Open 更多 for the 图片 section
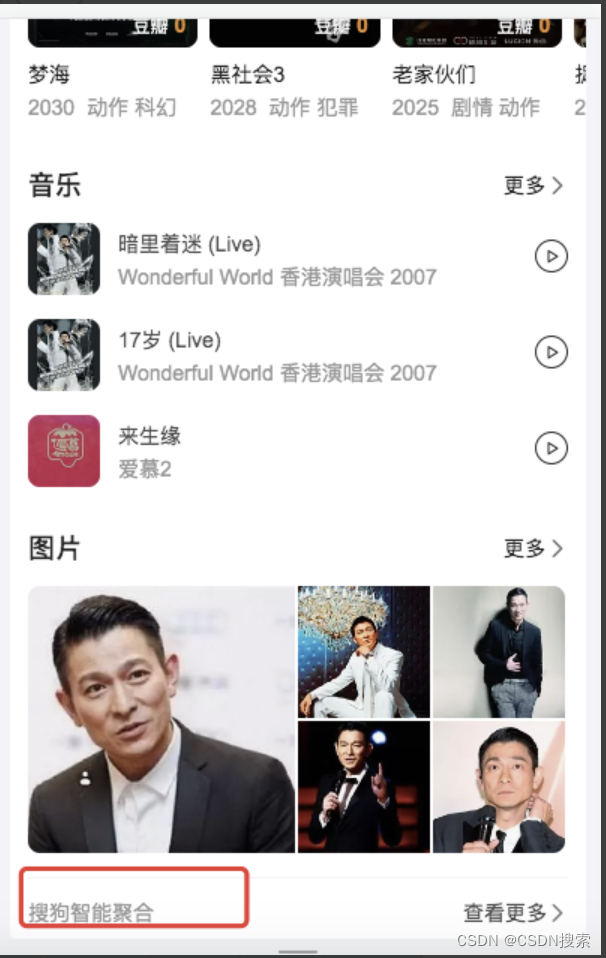The height and width of the screenshot is (958, 606). coord(533,548)
